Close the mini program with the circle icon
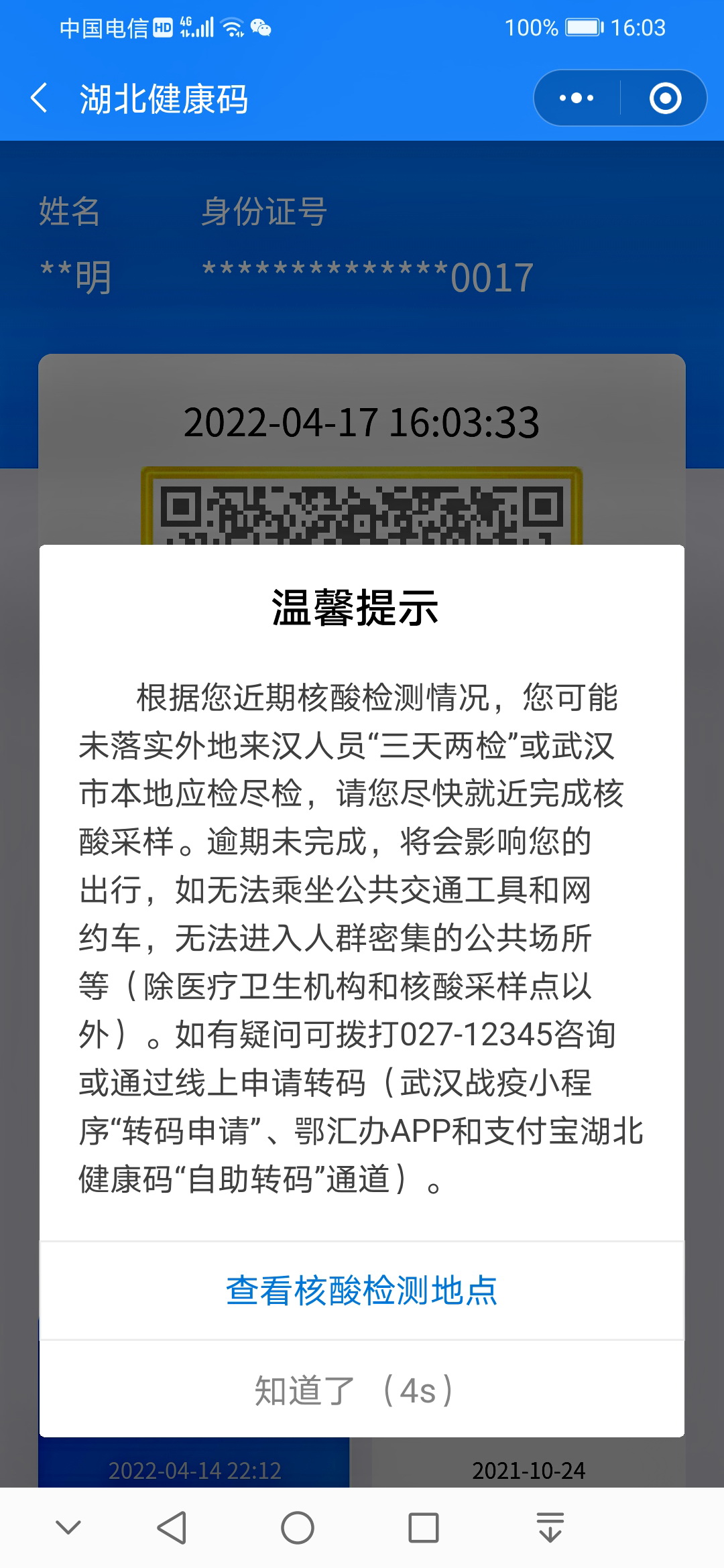Image resolution: width=724 pixels, height=1568 pixels. [x=665, y=99]
